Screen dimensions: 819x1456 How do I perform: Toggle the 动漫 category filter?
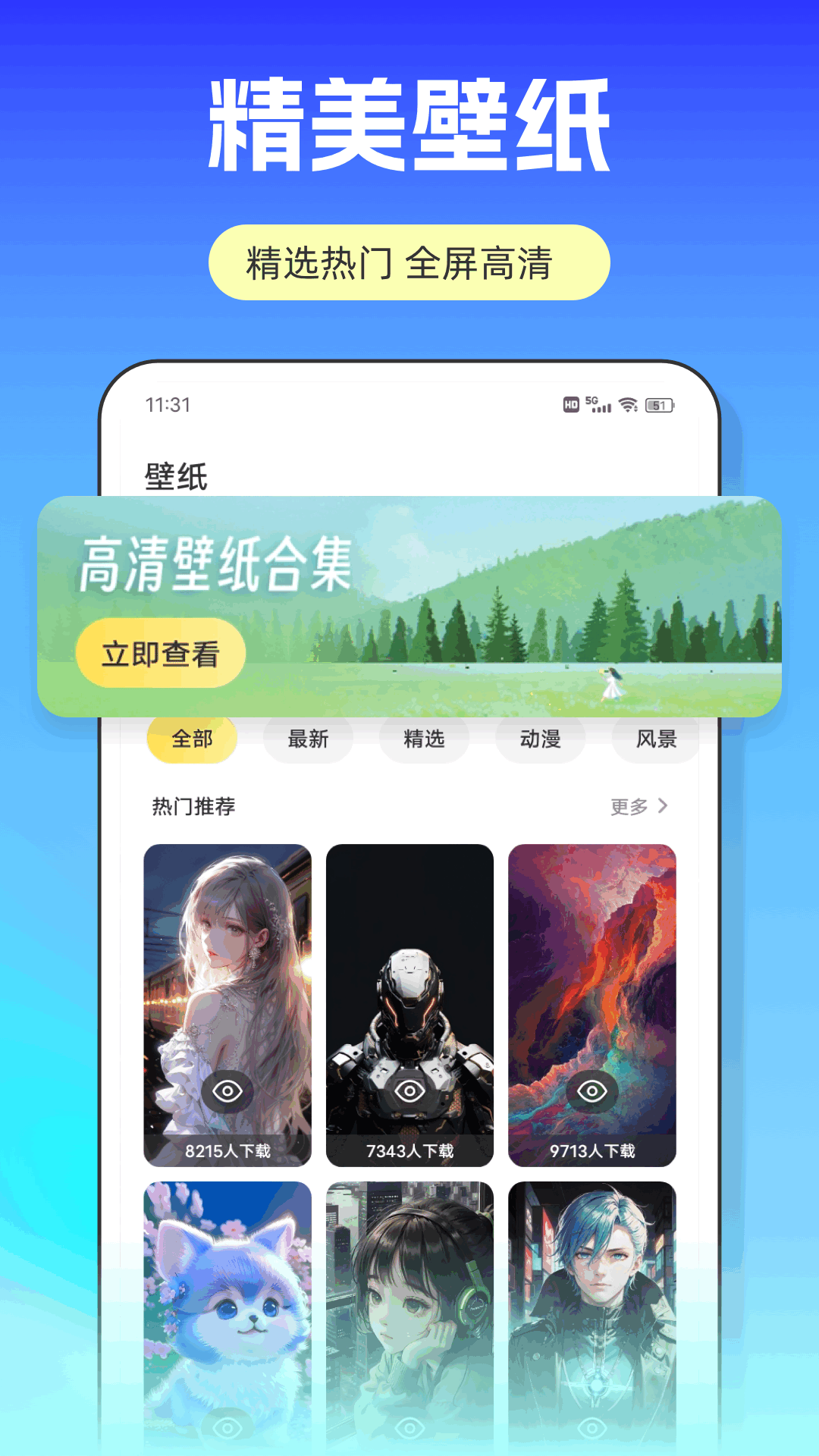(539, 739)
